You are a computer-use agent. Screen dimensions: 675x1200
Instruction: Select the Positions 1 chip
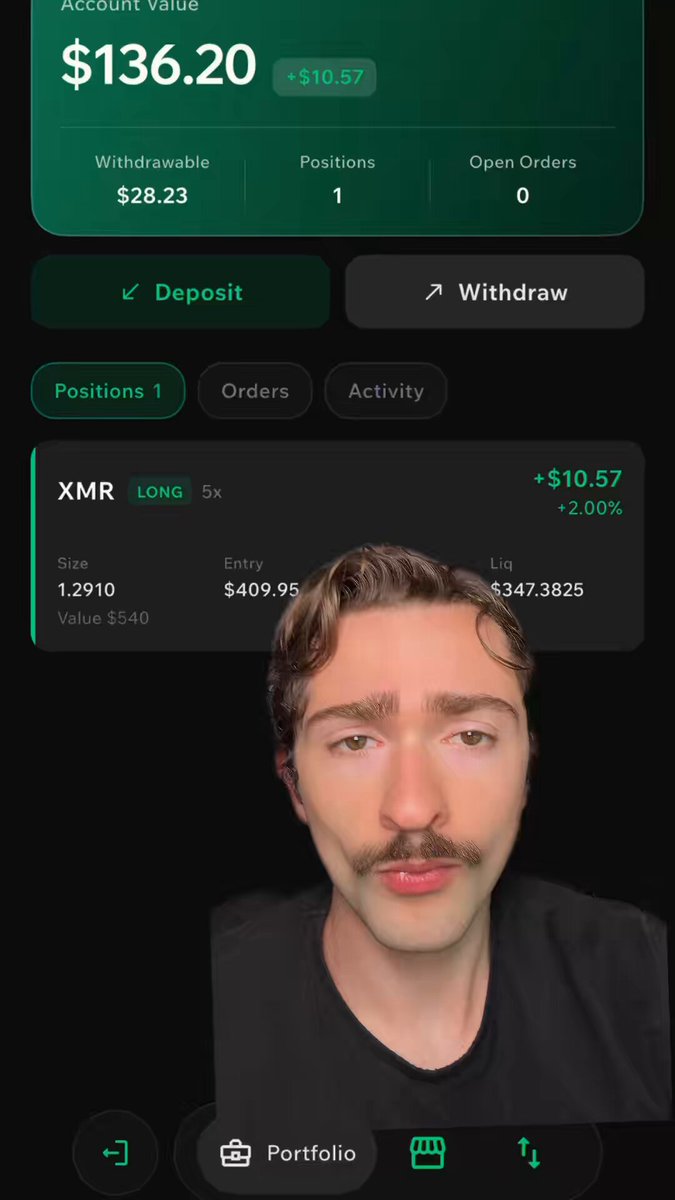pyautogui.click(x=108, y=391)
